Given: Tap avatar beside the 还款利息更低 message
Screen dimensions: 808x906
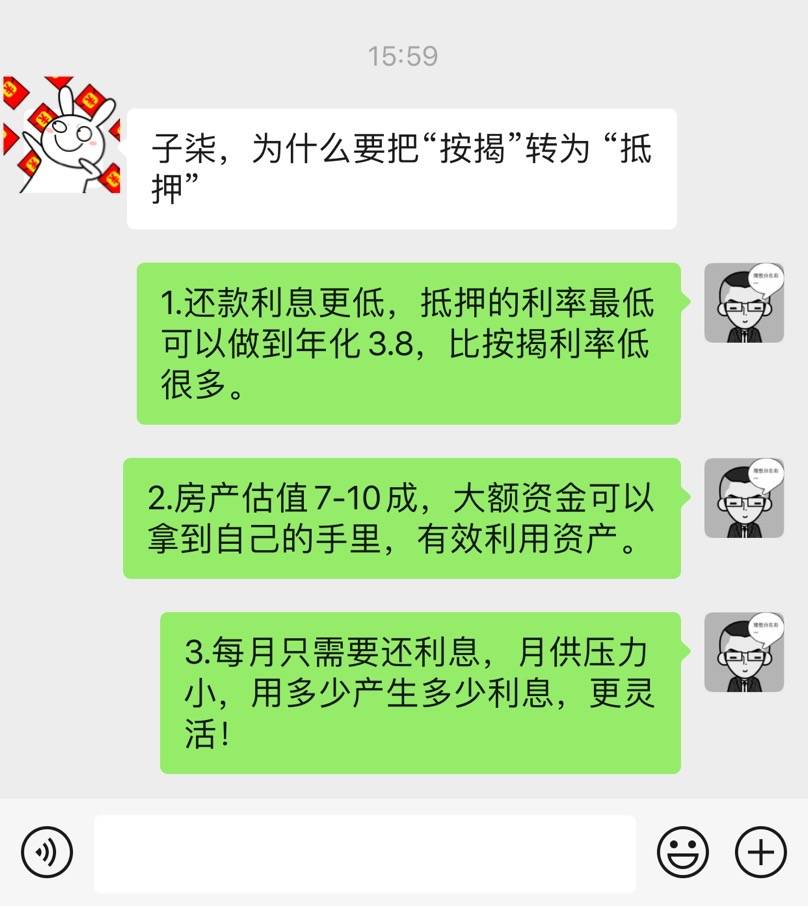Looking at the screenshot, I should click(x=743, y=303).
